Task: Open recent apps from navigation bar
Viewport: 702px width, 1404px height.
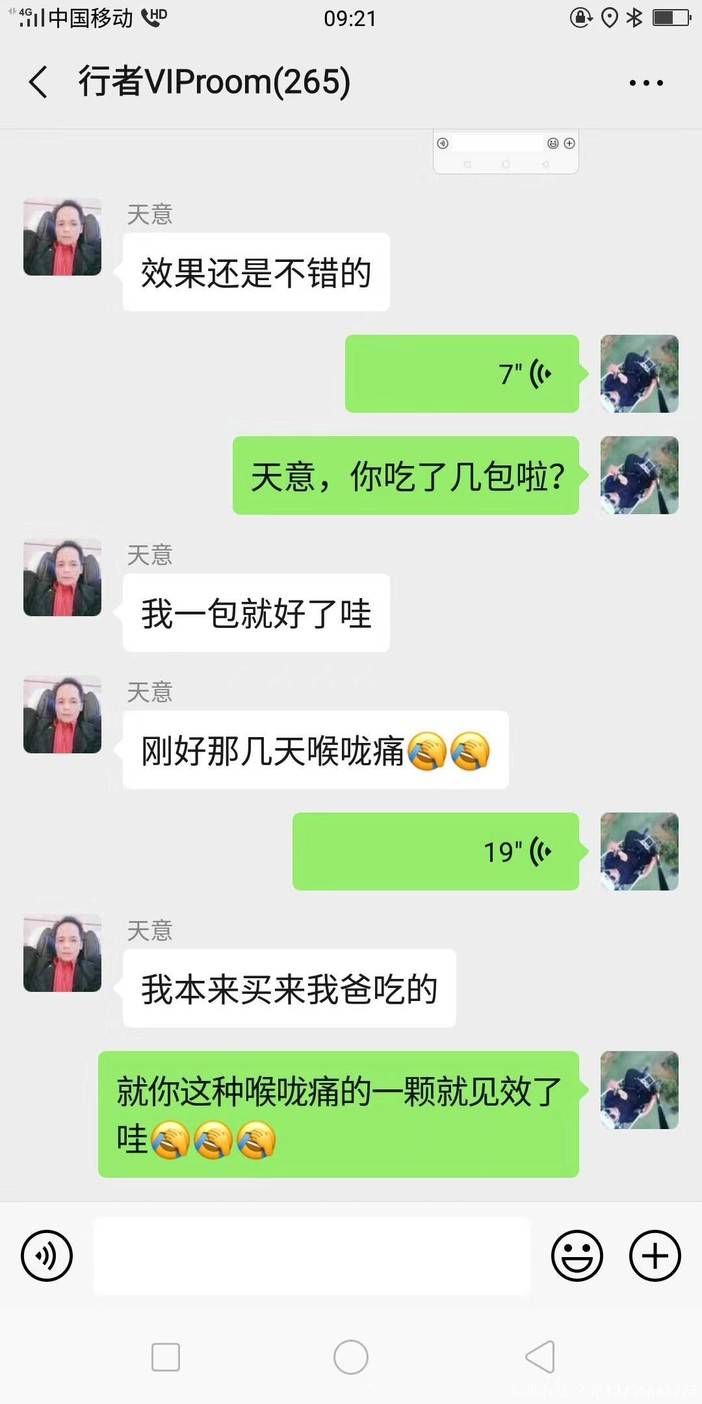Action: pyautogui.click(x=166, y=1357)
